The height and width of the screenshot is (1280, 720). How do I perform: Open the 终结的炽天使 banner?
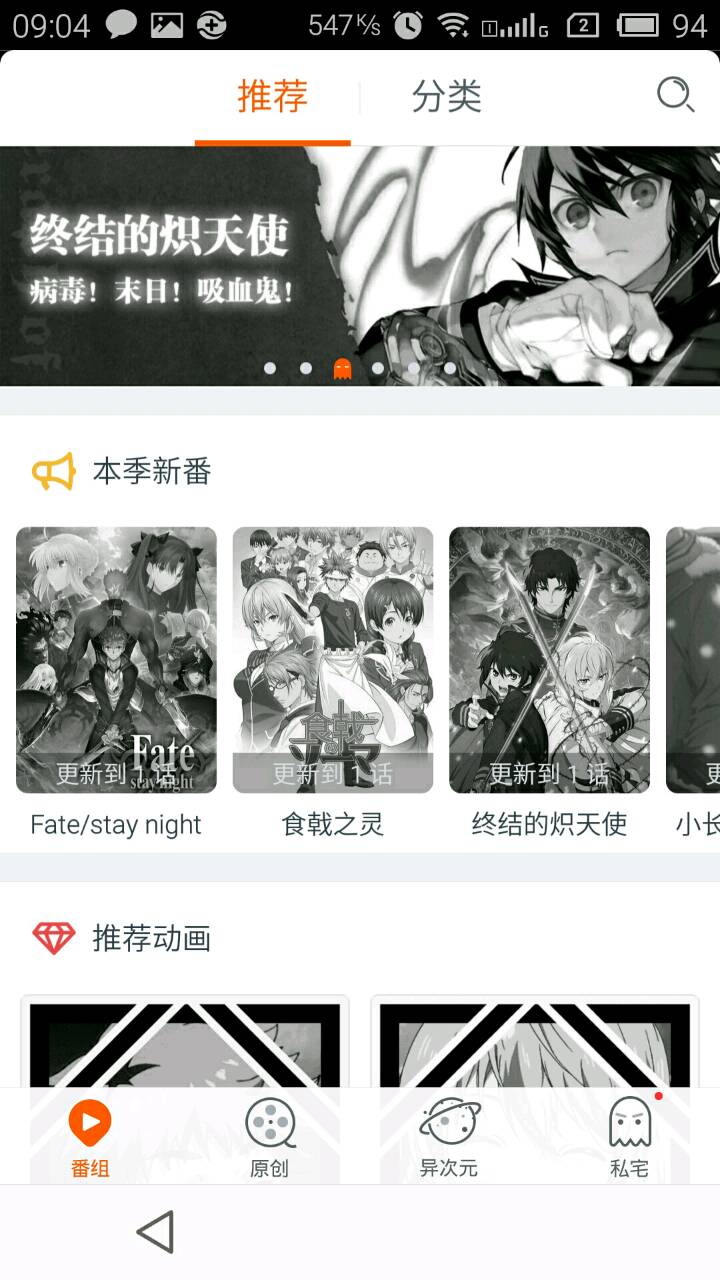tap(360, 265)
